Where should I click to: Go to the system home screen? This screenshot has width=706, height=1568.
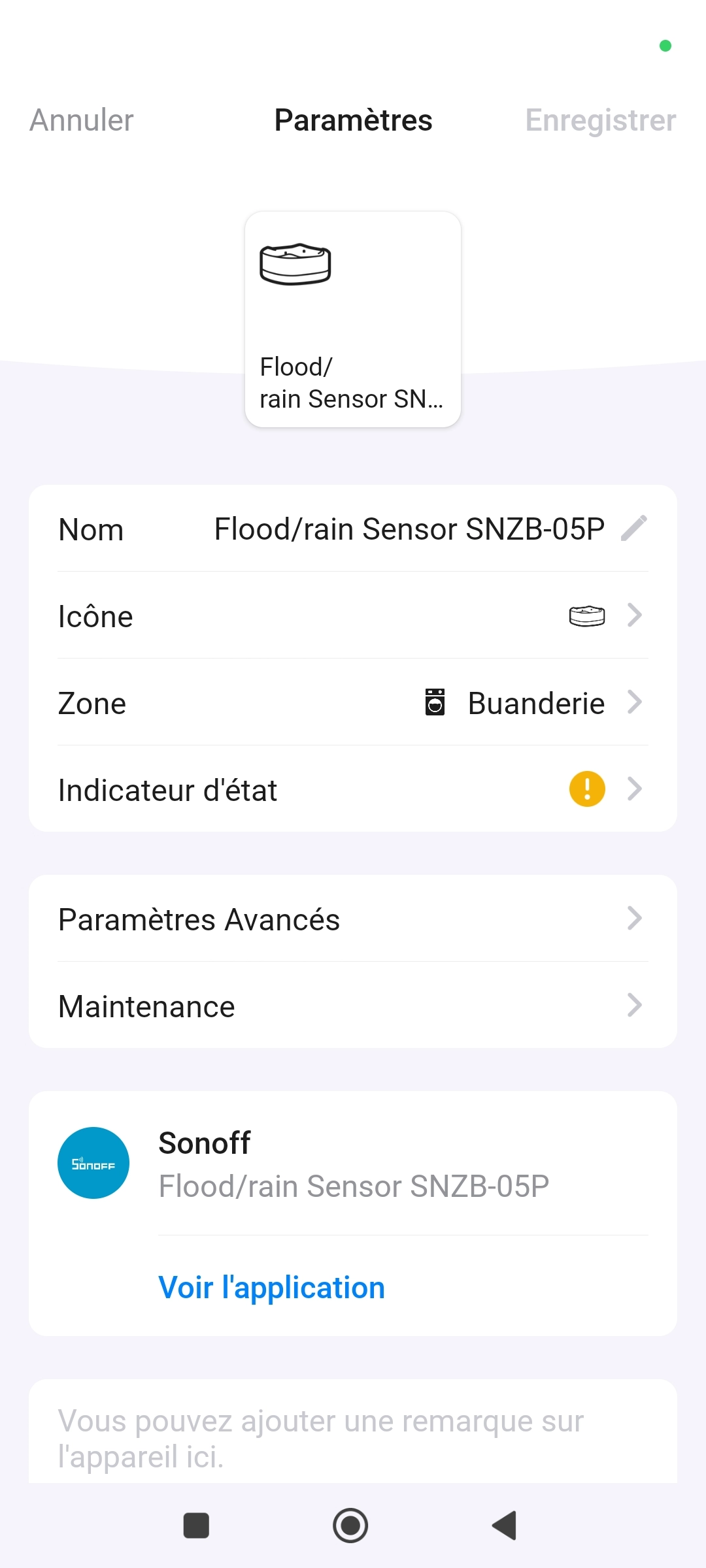350,1526
